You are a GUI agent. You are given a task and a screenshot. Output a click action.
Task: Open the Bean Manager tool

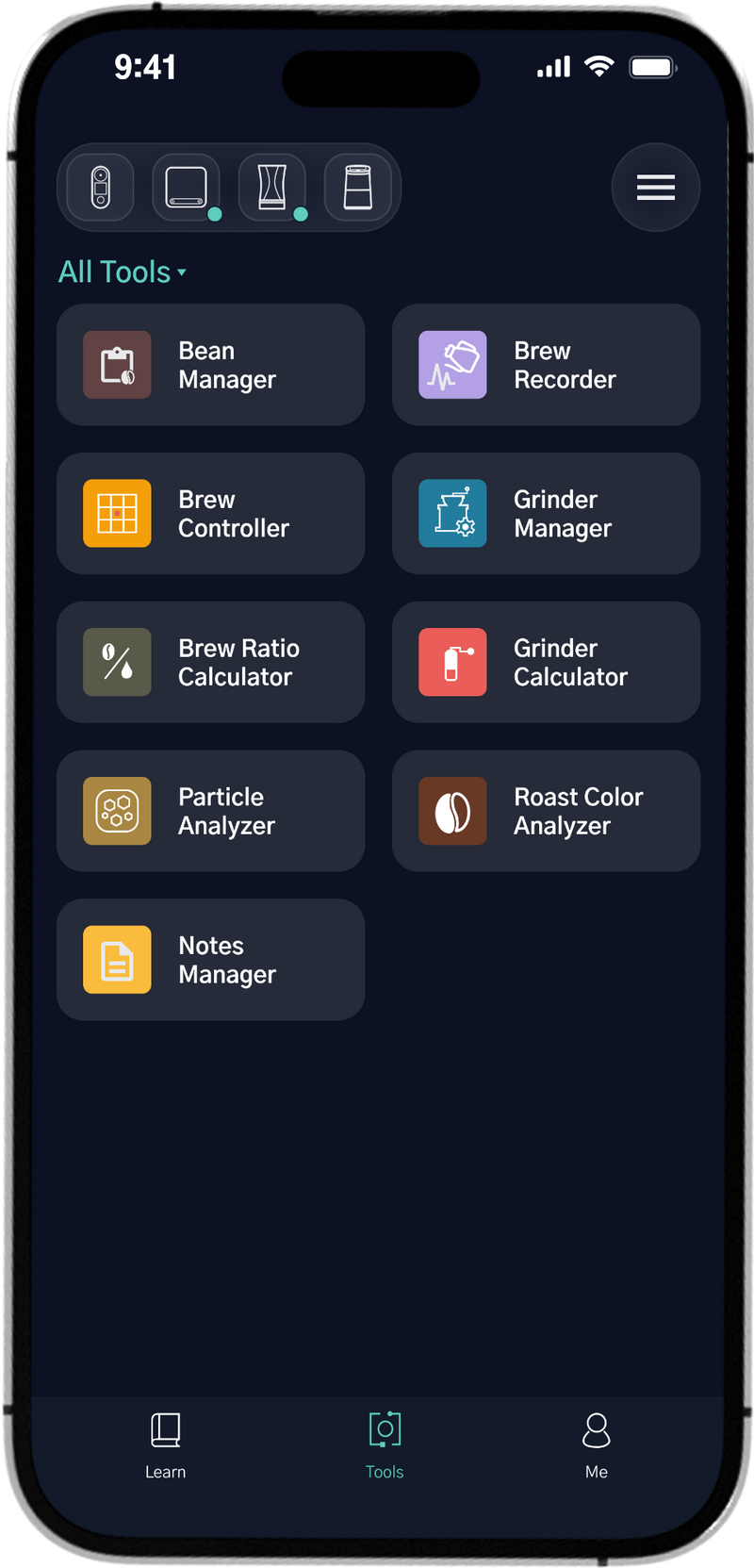(209, 365)
